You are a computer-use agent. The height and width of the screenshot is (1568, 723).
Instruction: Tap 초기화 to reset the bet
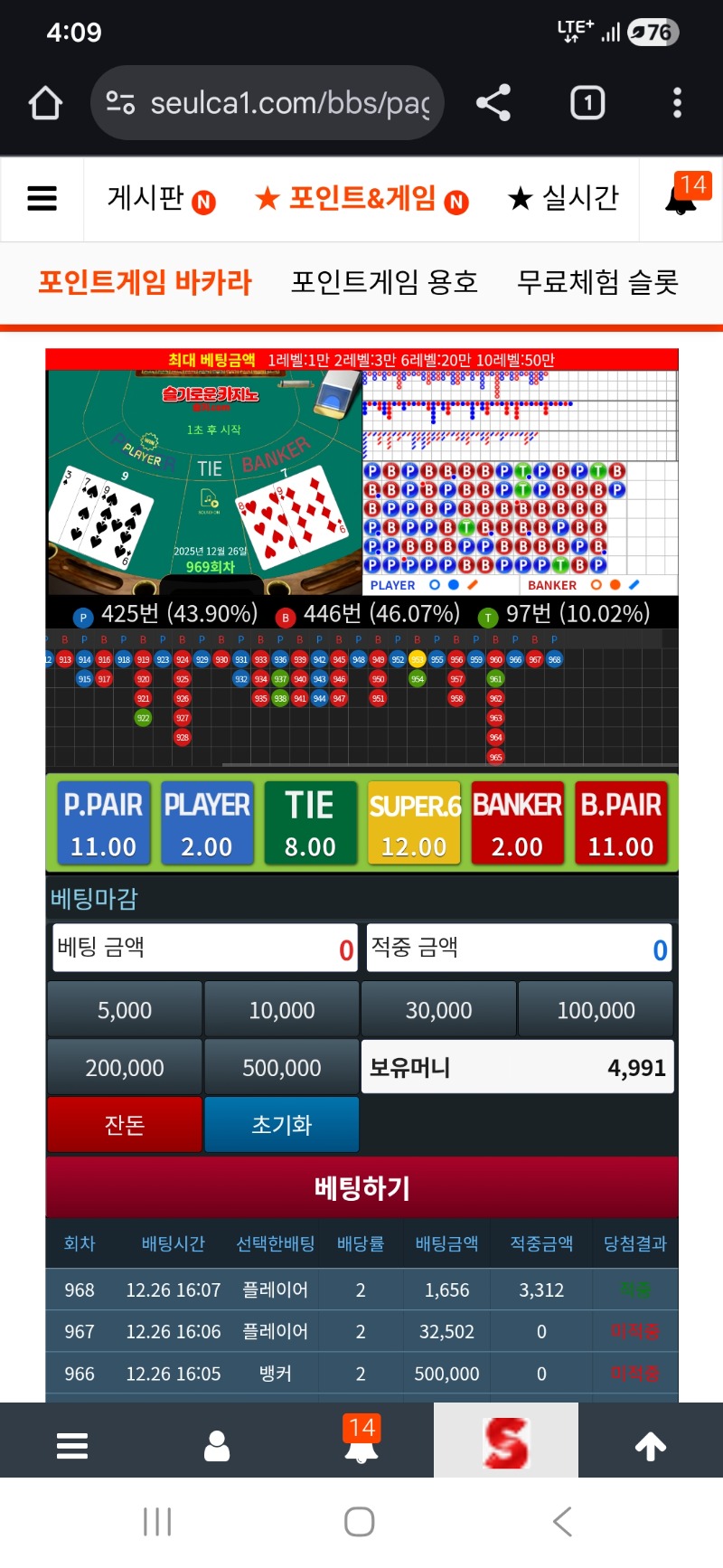coord(282,1125)
